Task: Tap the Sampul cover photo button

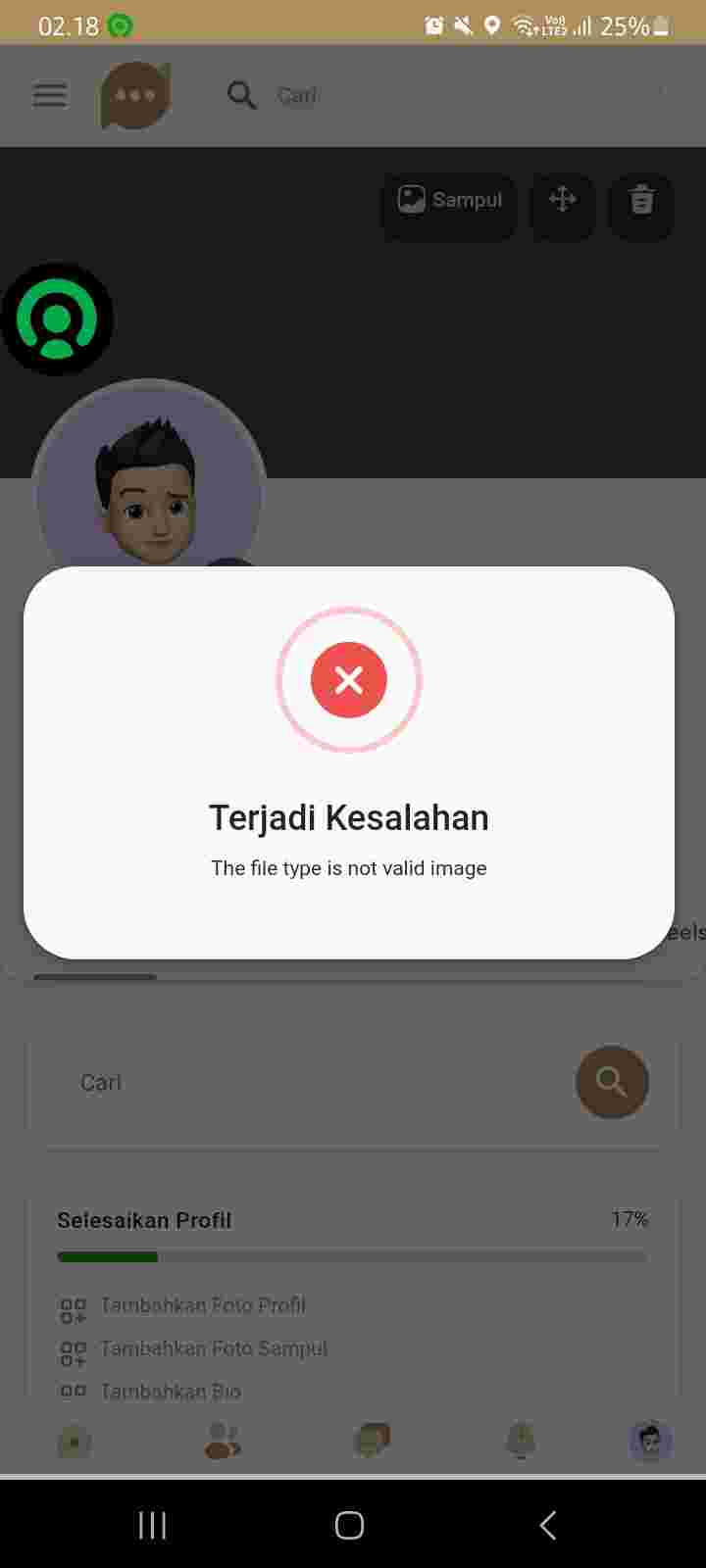Action: 449,200
